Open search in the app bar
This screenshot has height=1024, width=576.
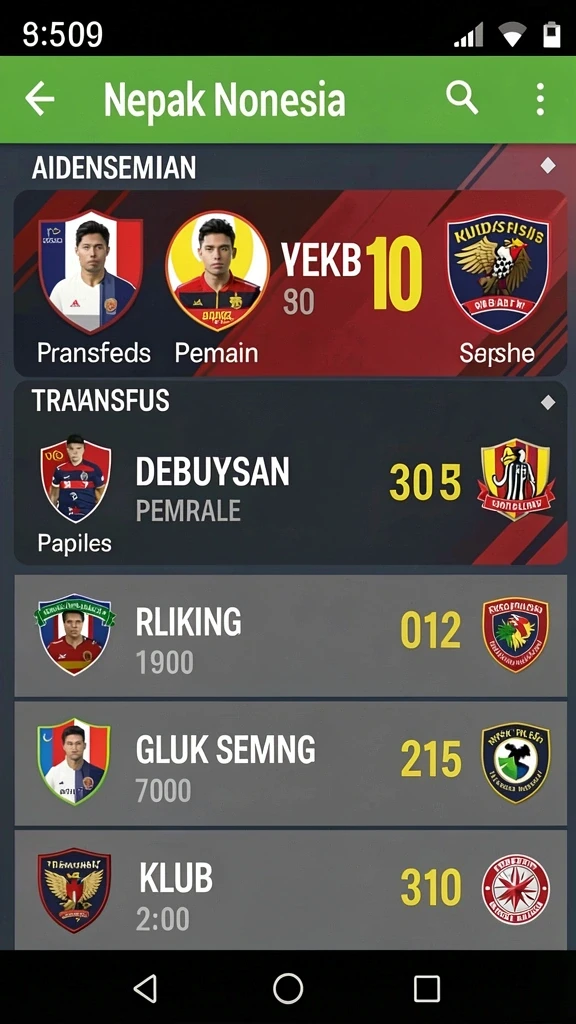[x=462, y=99]
